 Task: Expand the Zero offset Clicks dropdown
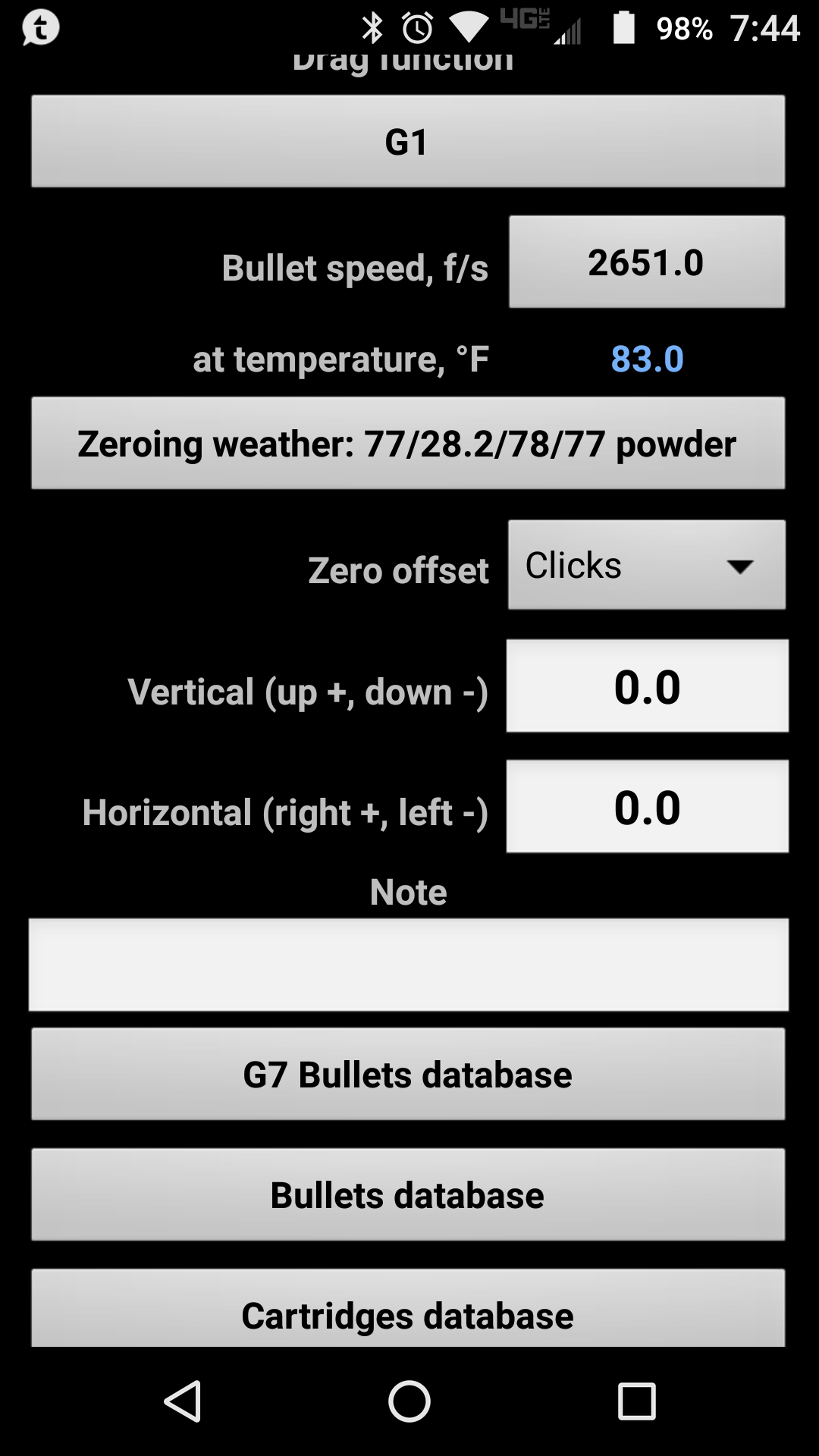click(646, 565)
